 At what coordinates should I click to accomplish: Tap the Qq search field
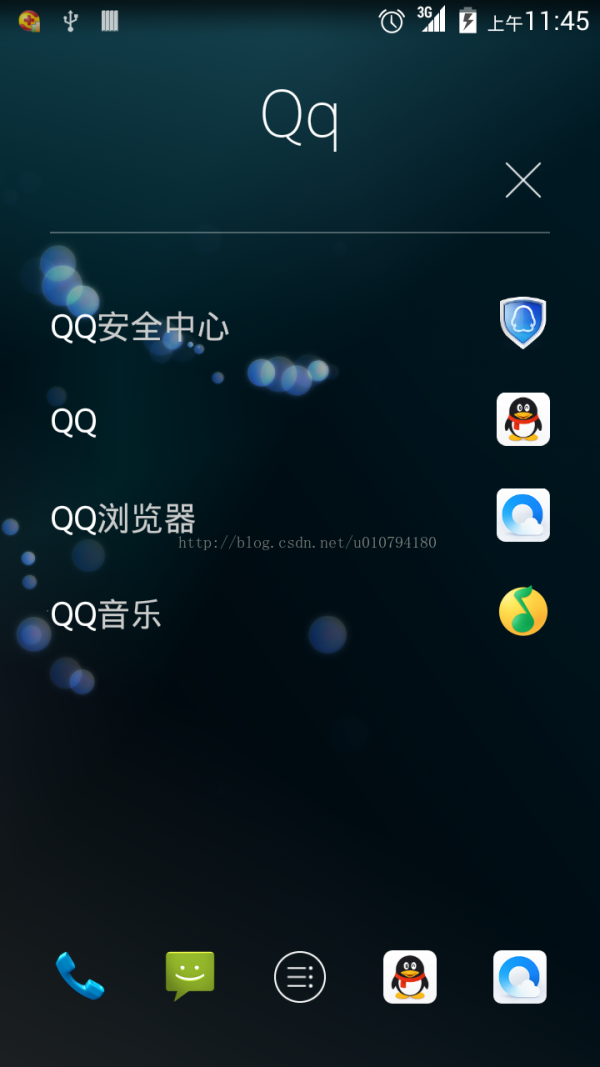click(x=300, y=120)
